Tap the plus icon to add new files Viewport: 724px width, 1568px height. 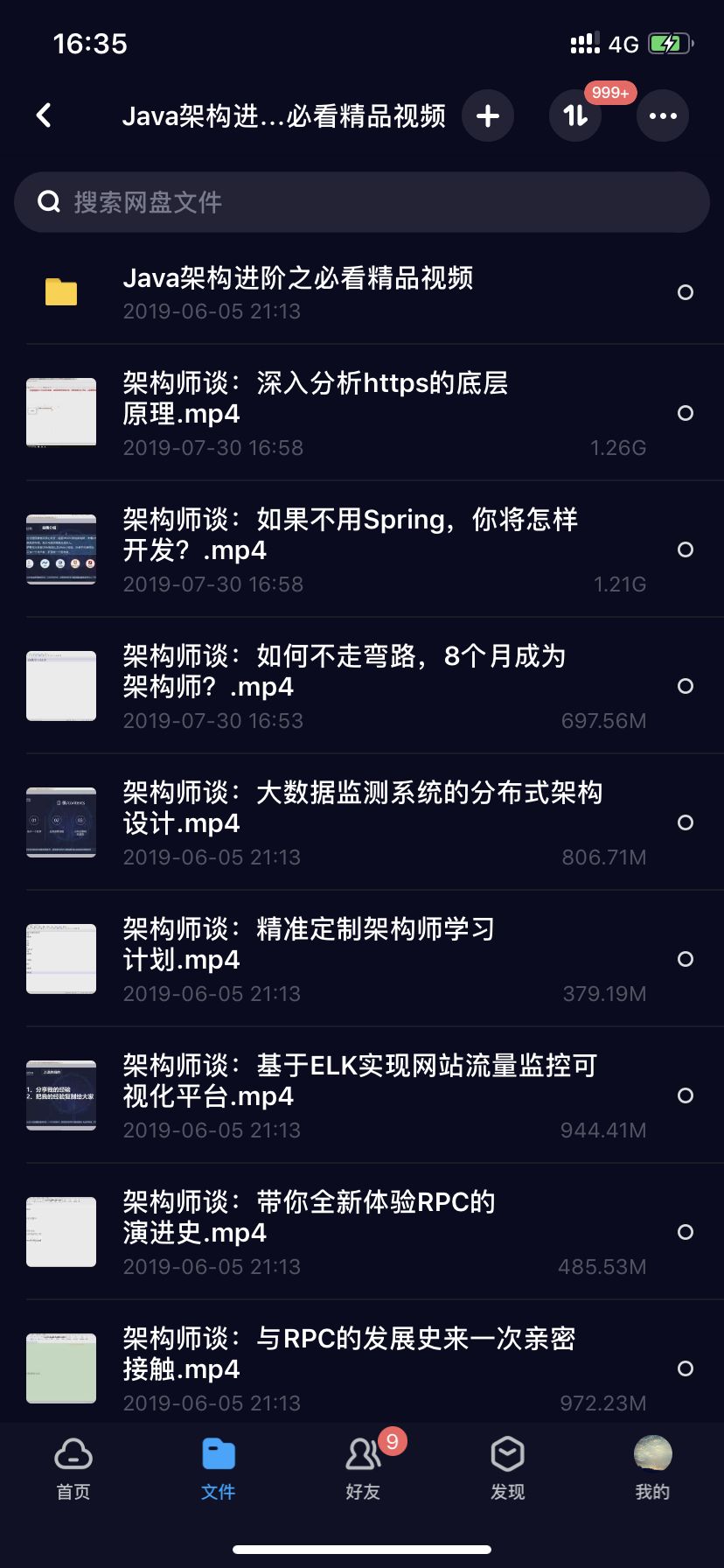(x=488, y=115)
